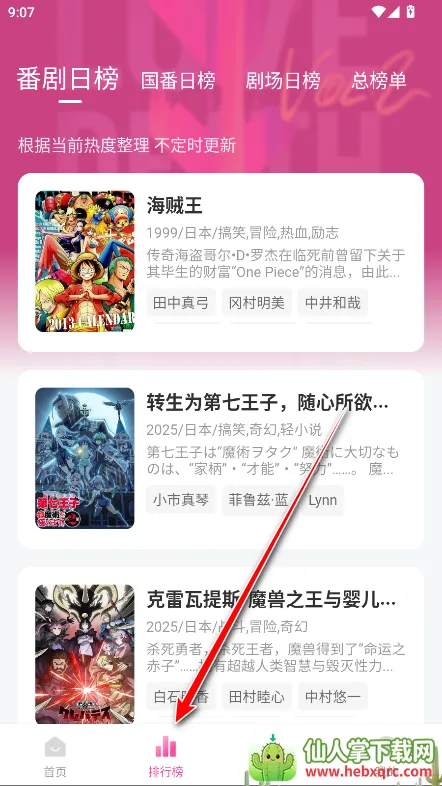The height and width of the screenshot is (786, 442).
Task: Select the 番剧日榜 tab
Action: [x=68, y=79]
